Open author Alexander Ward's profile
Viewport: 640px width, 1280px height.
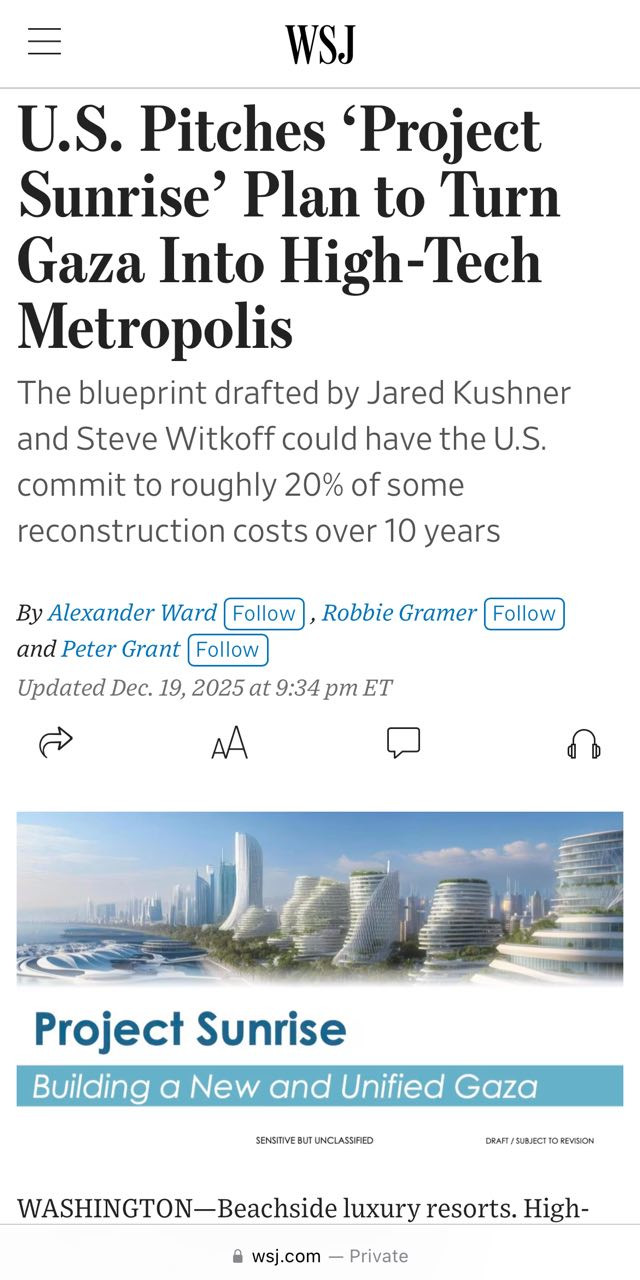pos(132,613)
